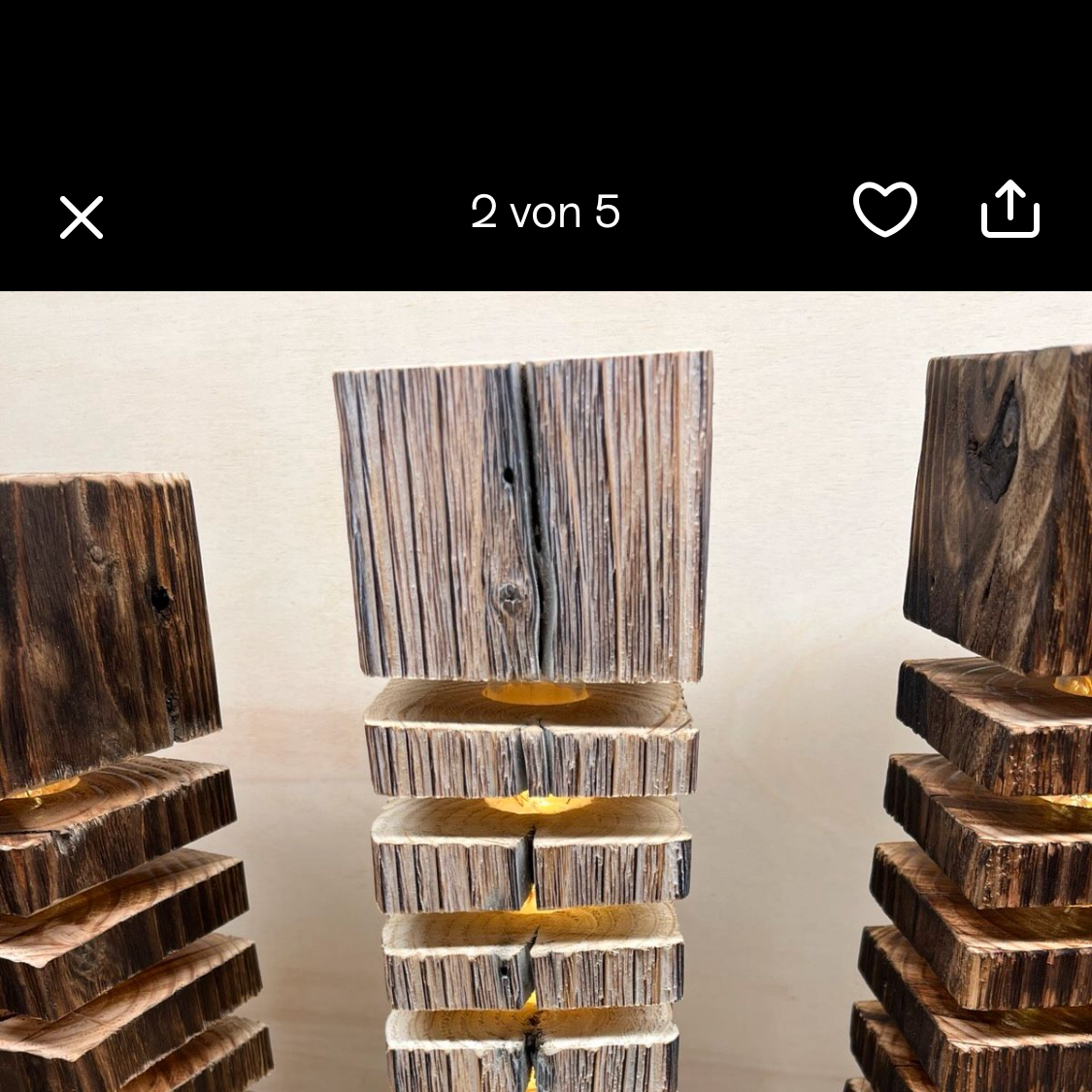
Task: Close the photo viewer
Action: (x=82, y=216)
